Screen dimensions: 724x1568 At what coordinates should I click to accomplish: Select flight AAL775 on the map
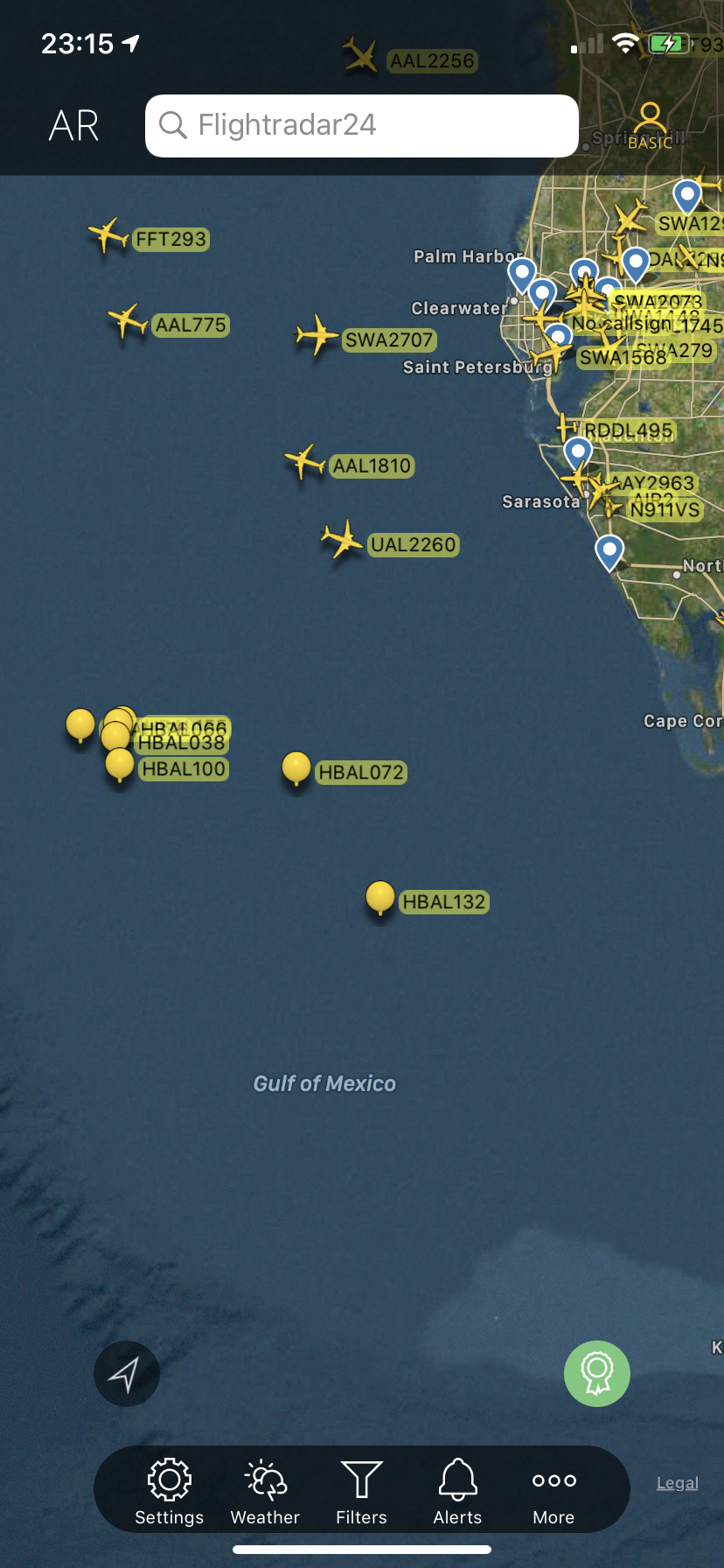(x=128, y=321)
